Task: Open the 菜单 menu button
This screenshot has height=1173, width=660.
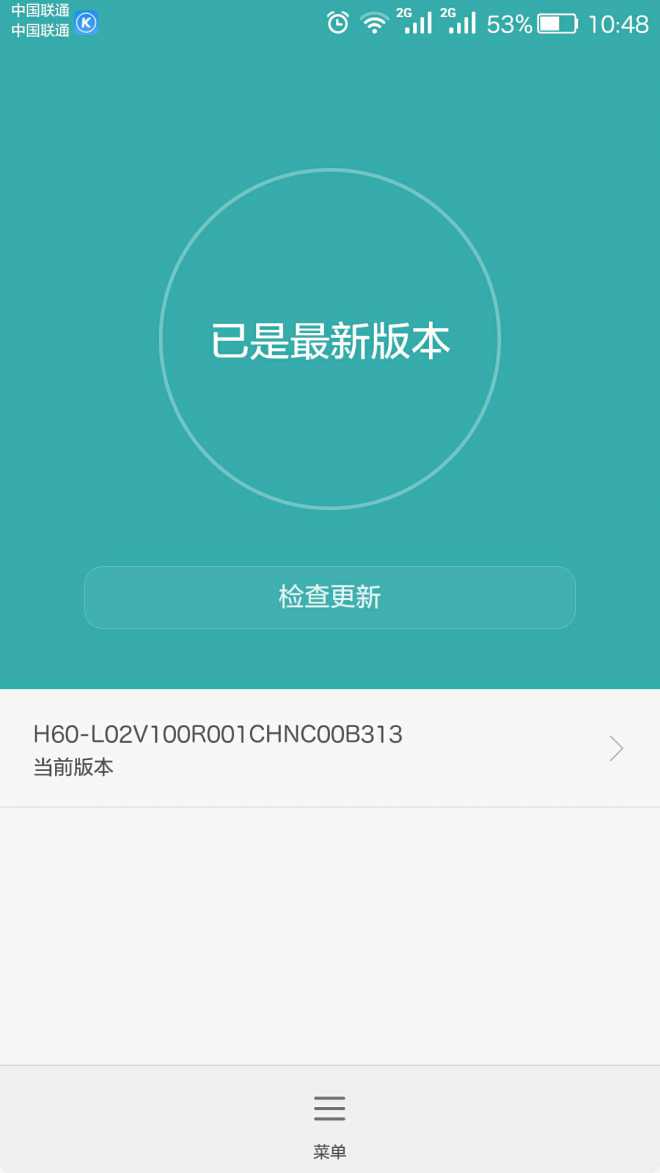Action: point(329,1120)
